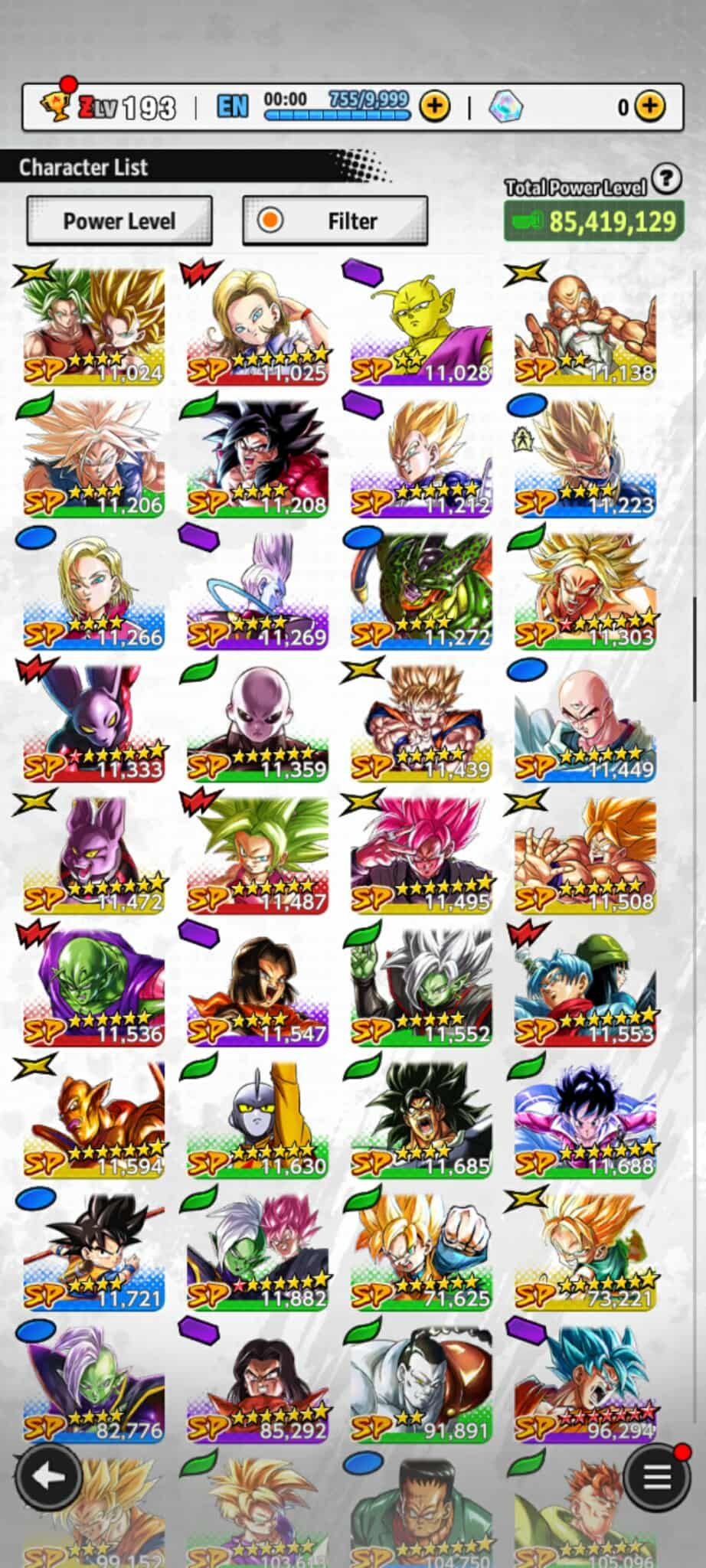This screenshot has height=1568, width=706.
Task: Open the character card showing 11,449
Action: pos(585,723)
